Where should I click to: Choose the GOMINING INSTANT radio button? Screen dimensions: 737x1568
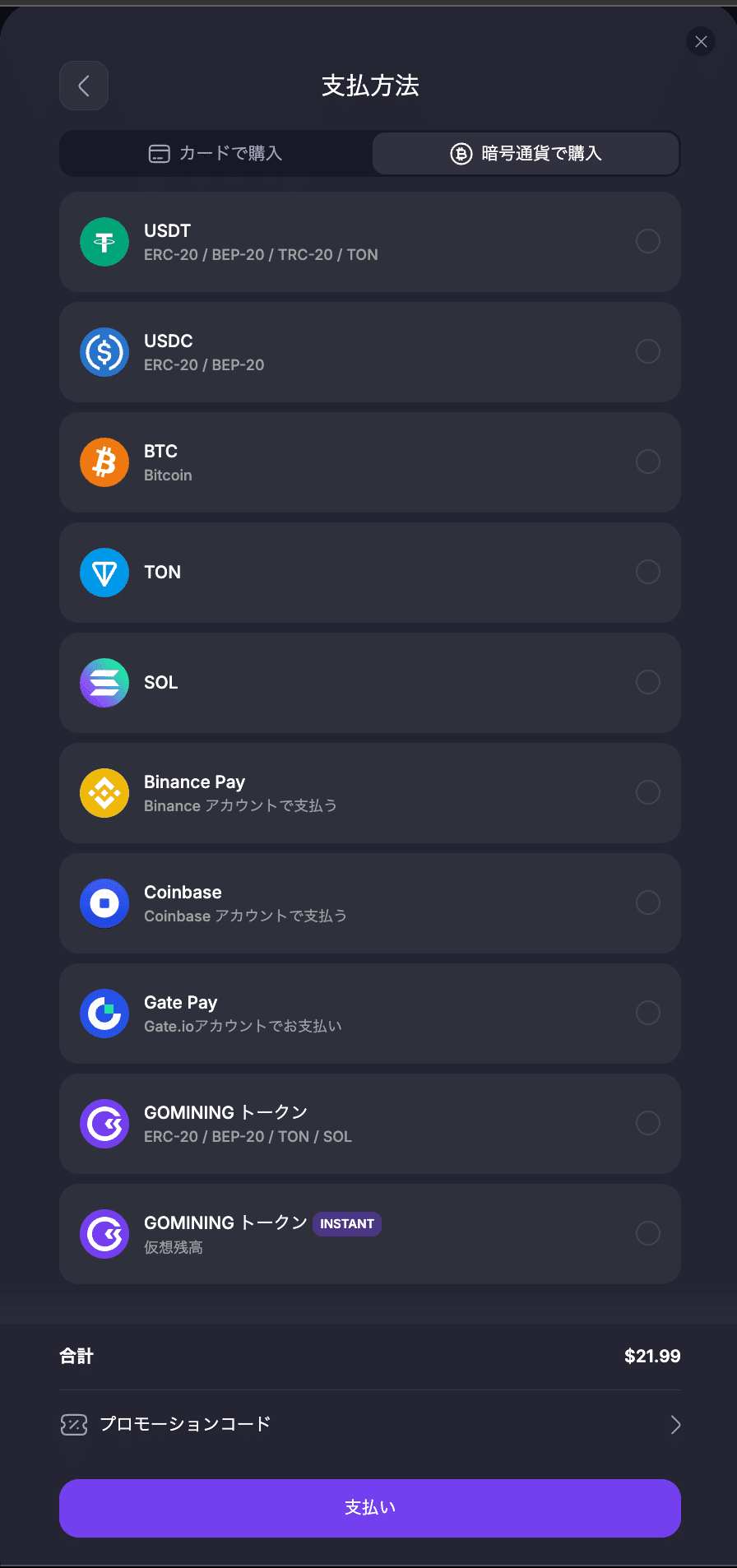coord(648,1234)
